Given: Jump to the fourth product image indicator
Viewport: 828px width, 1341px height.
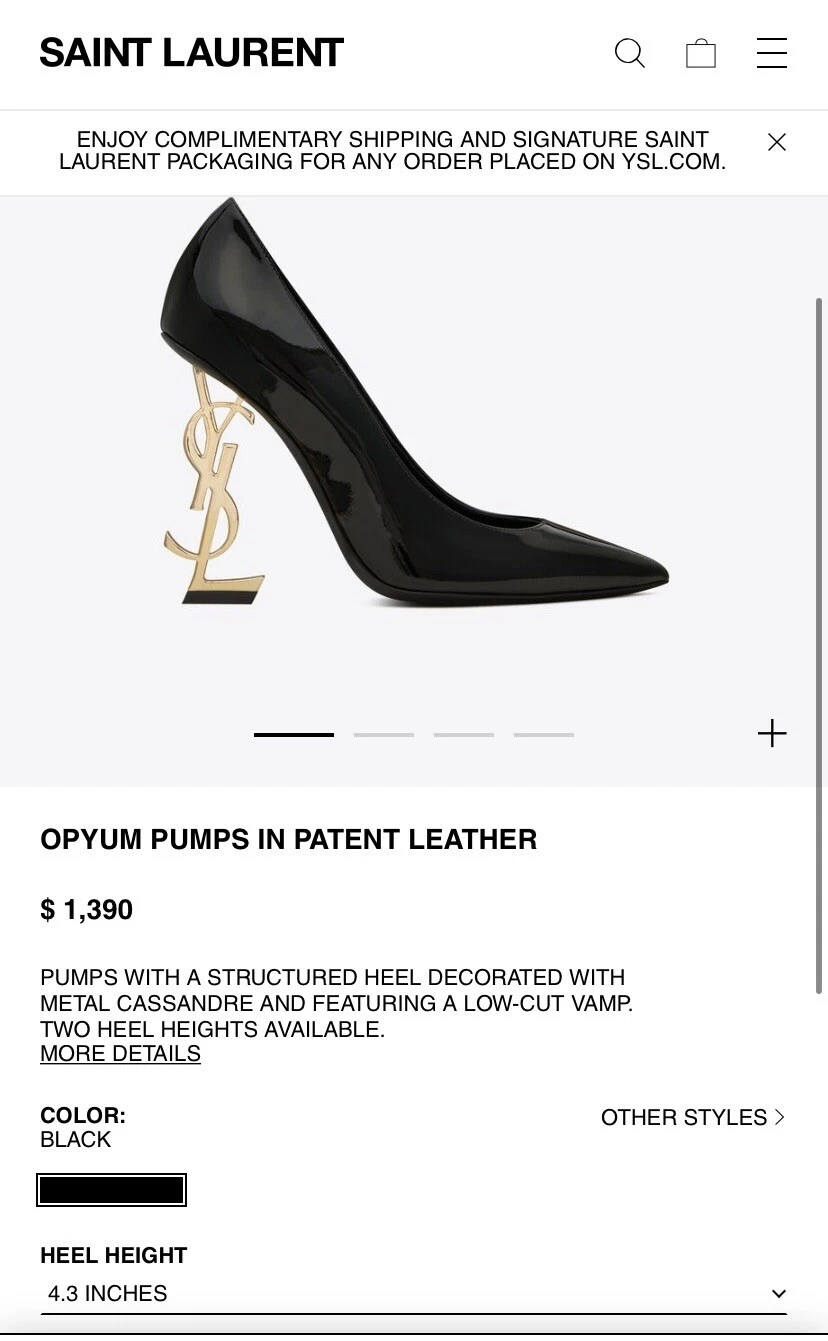Looking at the screenshot, I should (x=544, y=735).
